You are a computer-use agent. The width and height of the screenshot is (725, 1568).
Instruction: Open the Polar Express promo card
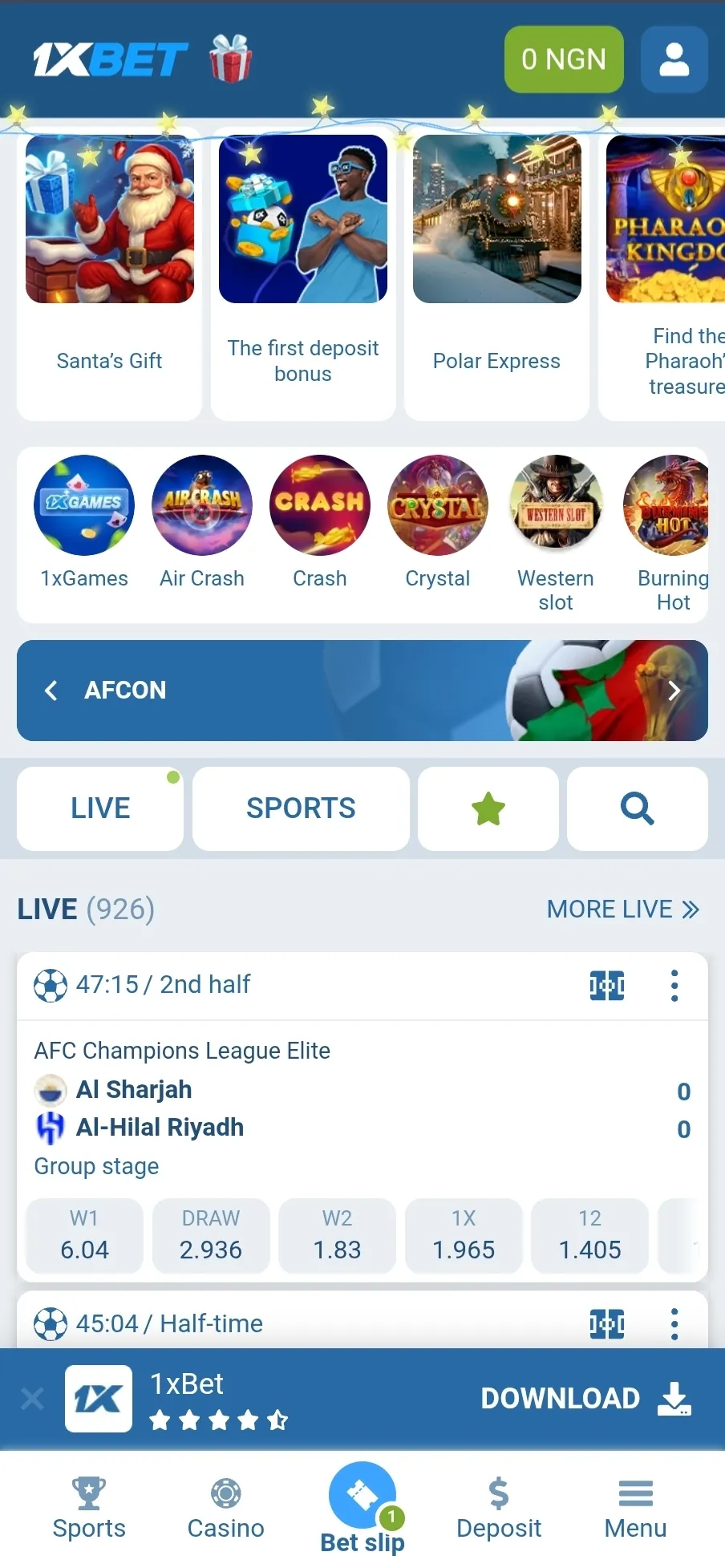(x=496, y=273)
